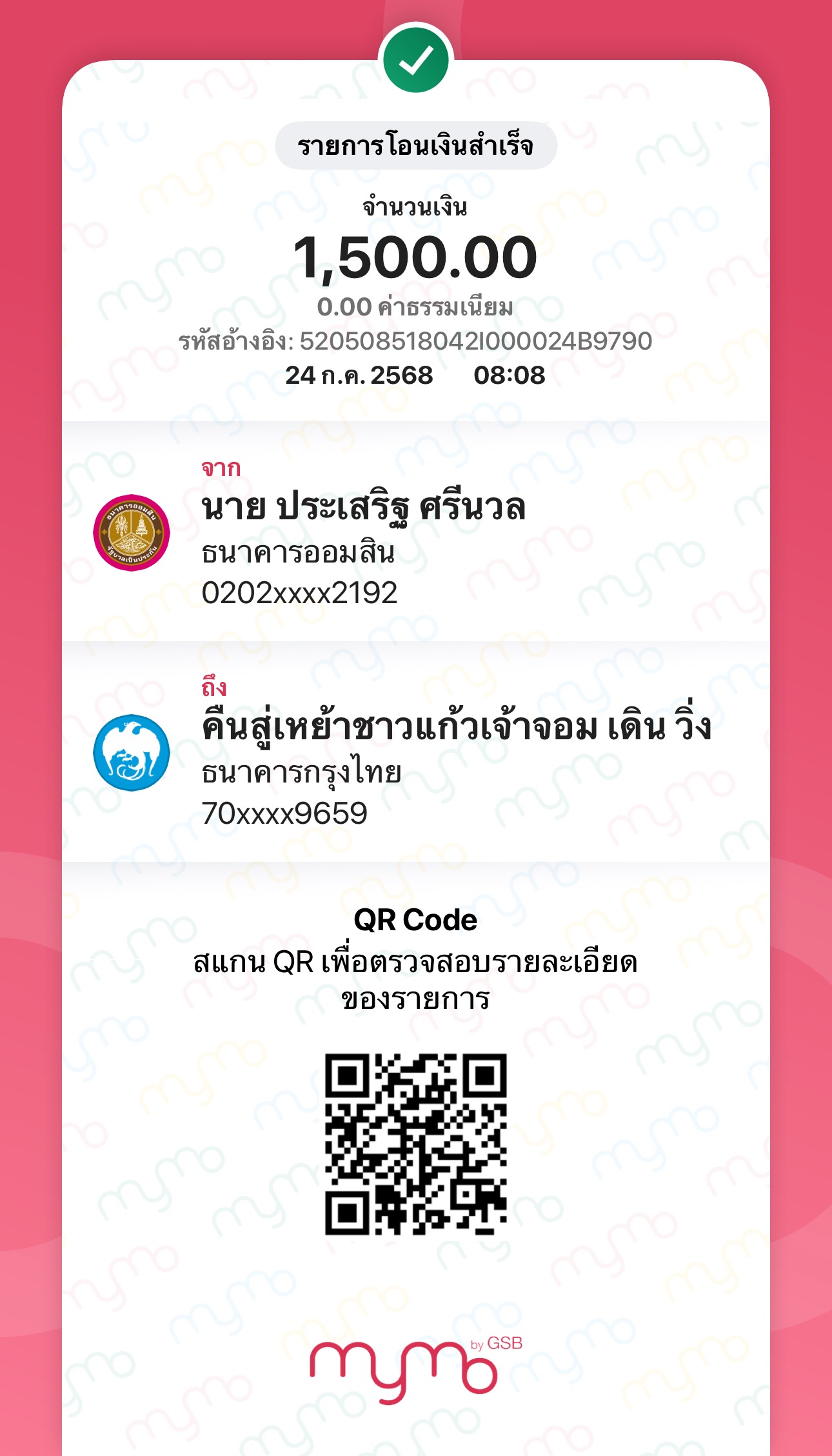The height and width of the screenshot is (1456, 832).
Task: Select the transfer amount 1,500.00
Action: click(x=416, y=258)
